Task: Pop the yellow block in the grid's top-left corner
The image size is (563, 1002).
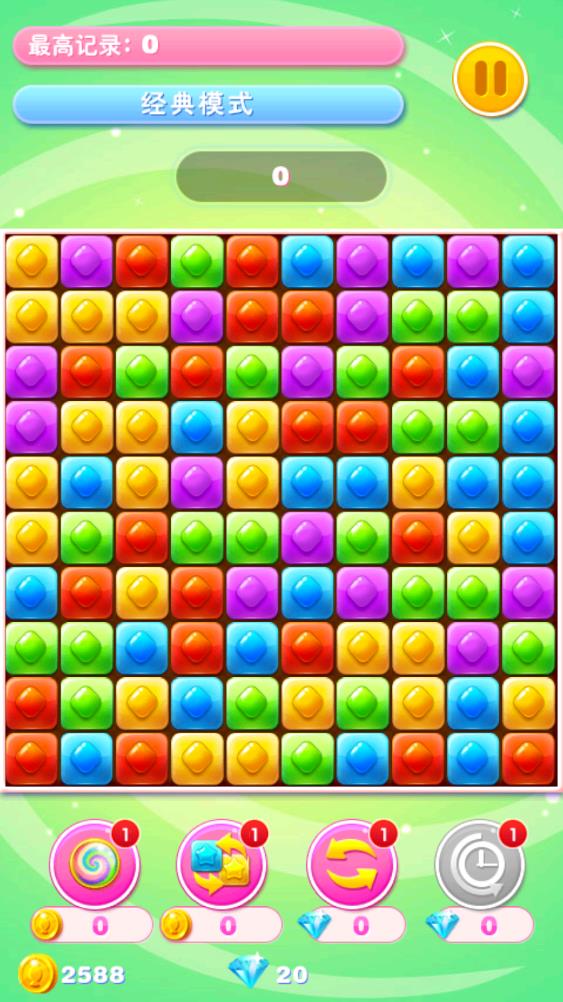Action: [x=32, y=262]
